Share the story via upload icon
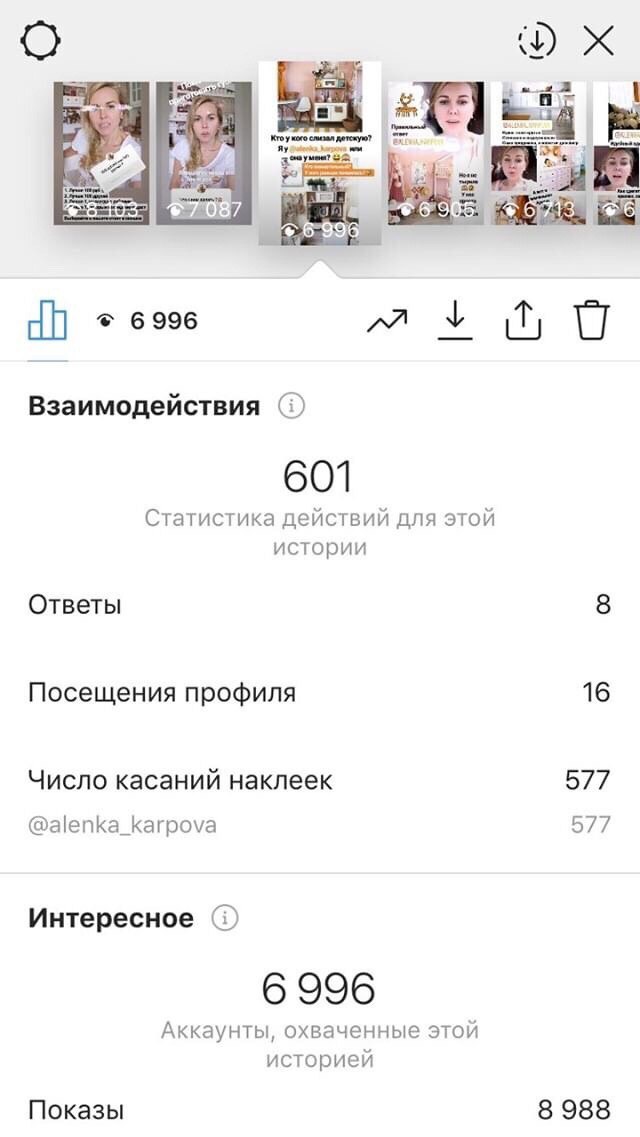640x1137 pixels. 523,321
